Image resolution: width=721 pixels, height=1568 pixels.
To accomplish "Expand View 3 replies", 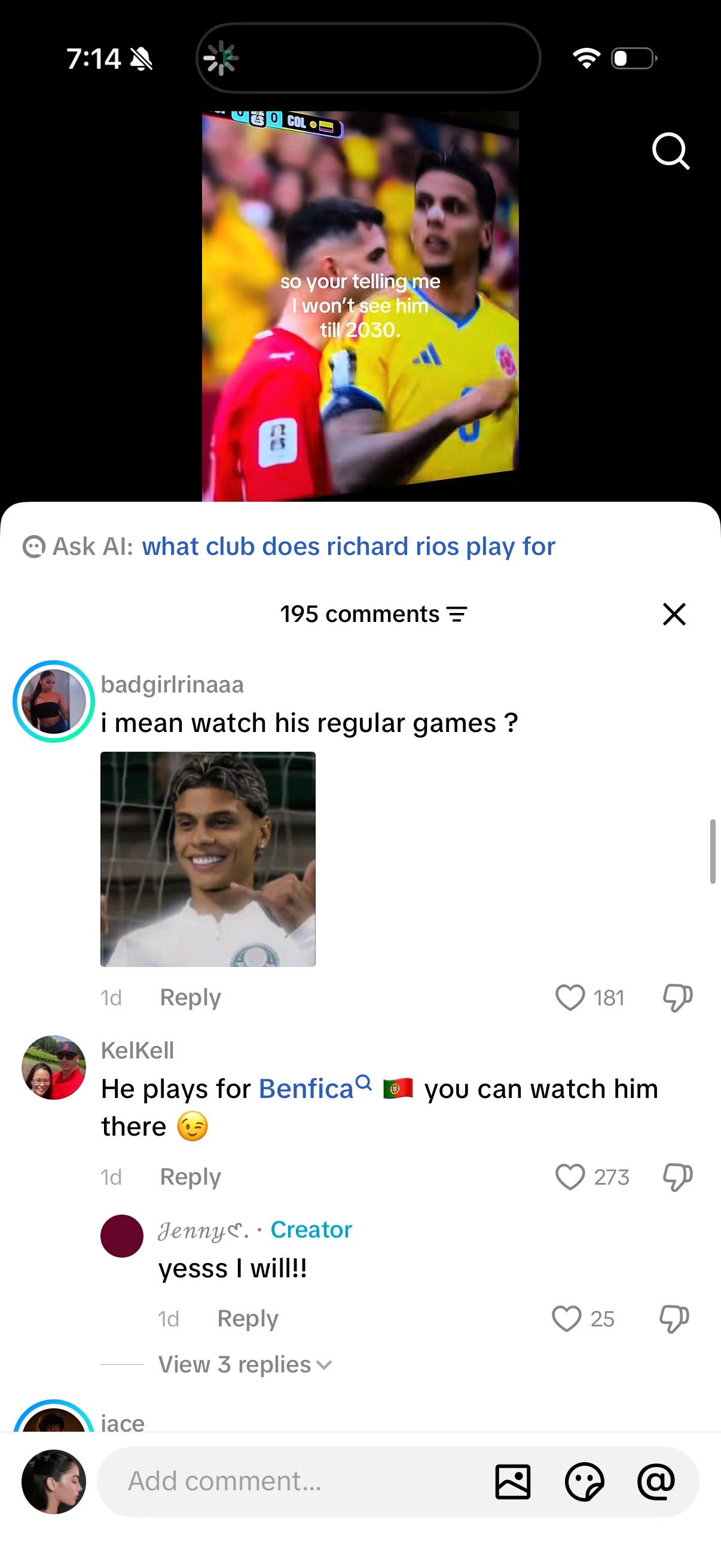I will point(245,1365).
